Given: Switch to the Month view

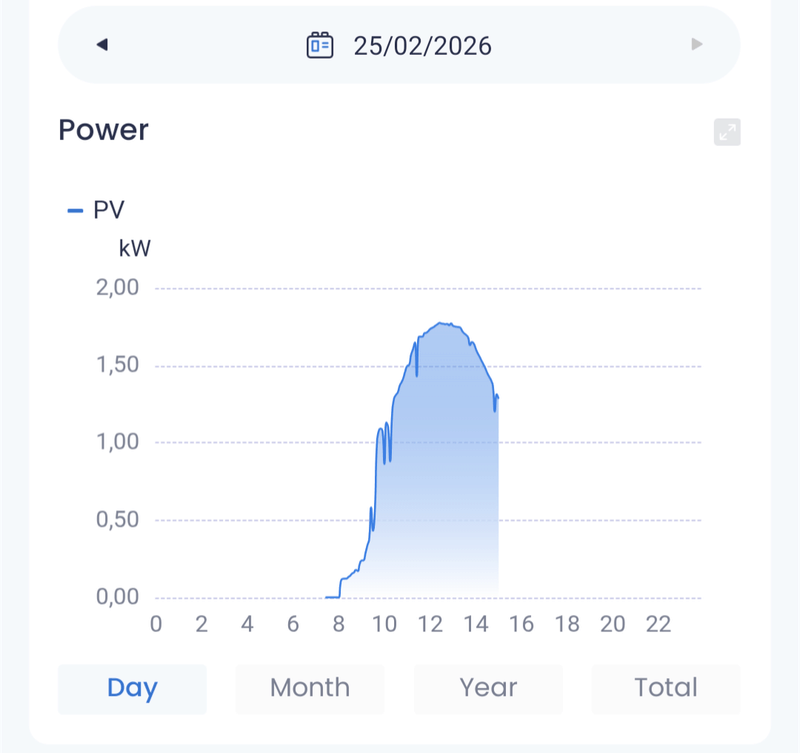Looking at the screenshot, I should coord(310,688).
